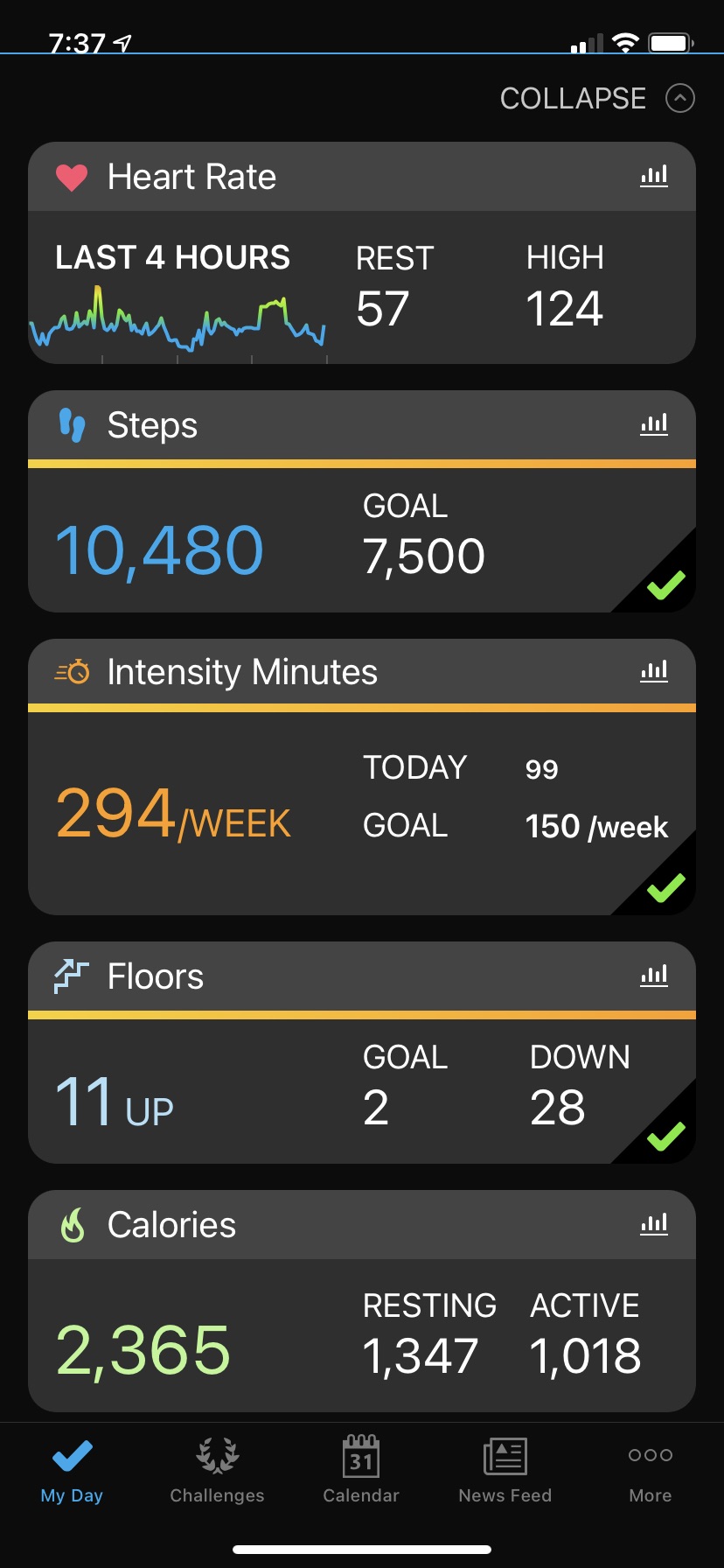
Task: Go to the Calendar tab
Action: pos(361,1471)
